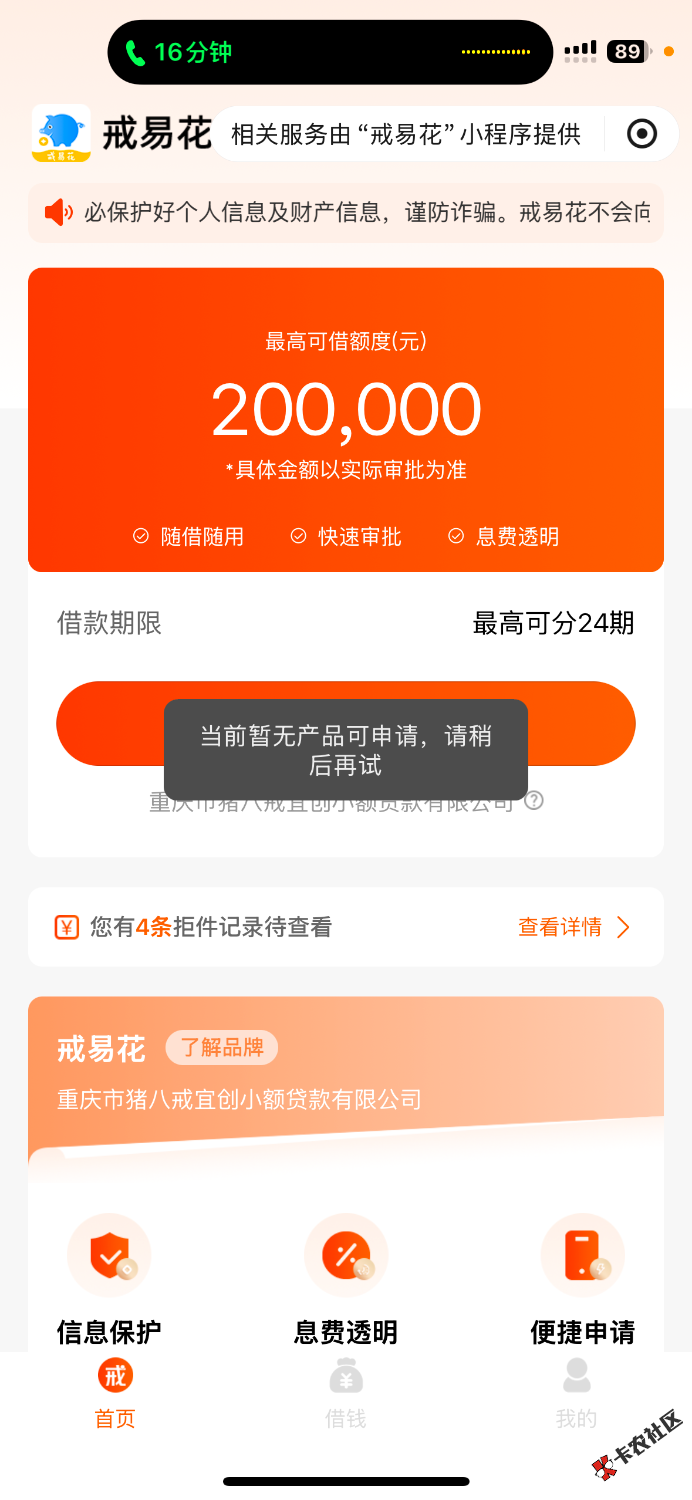
Task: Return to call via green call indicator
Action: pos(180,52)
